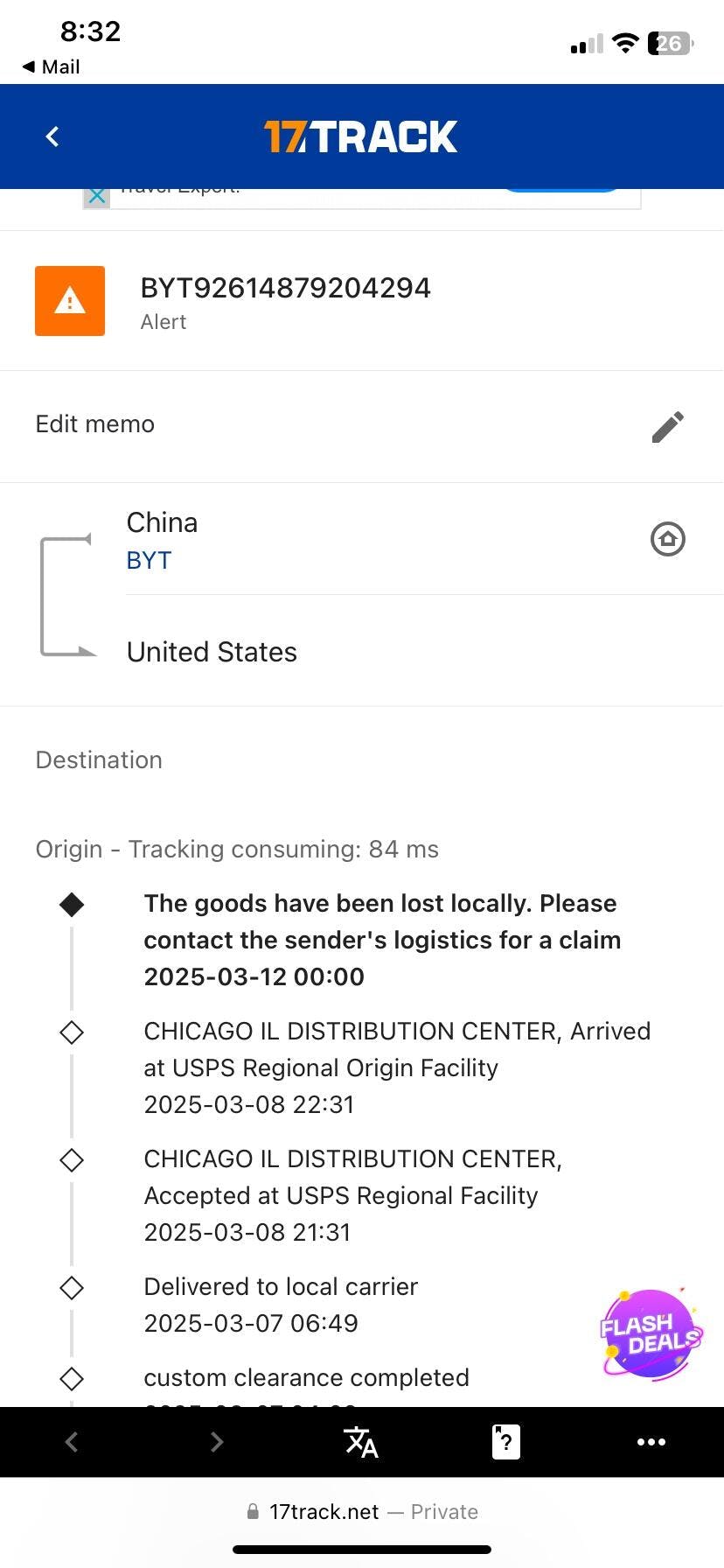Viewport: 724px width, 1568px height.
Task: Dismiss the ad banner with the X
Action: coord(97,196)
